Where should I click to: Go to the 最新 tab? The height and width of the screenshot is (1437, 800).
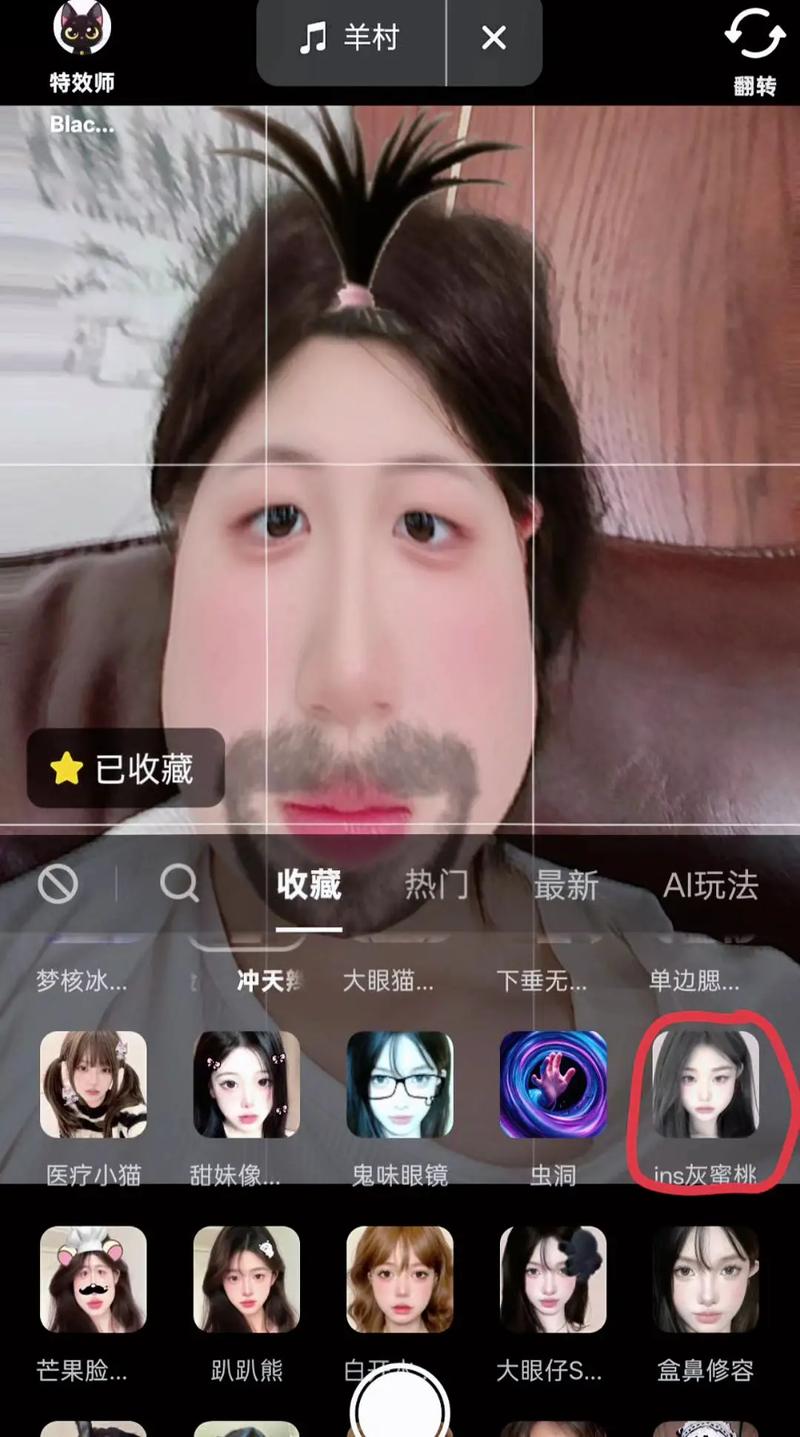(566, 885)
